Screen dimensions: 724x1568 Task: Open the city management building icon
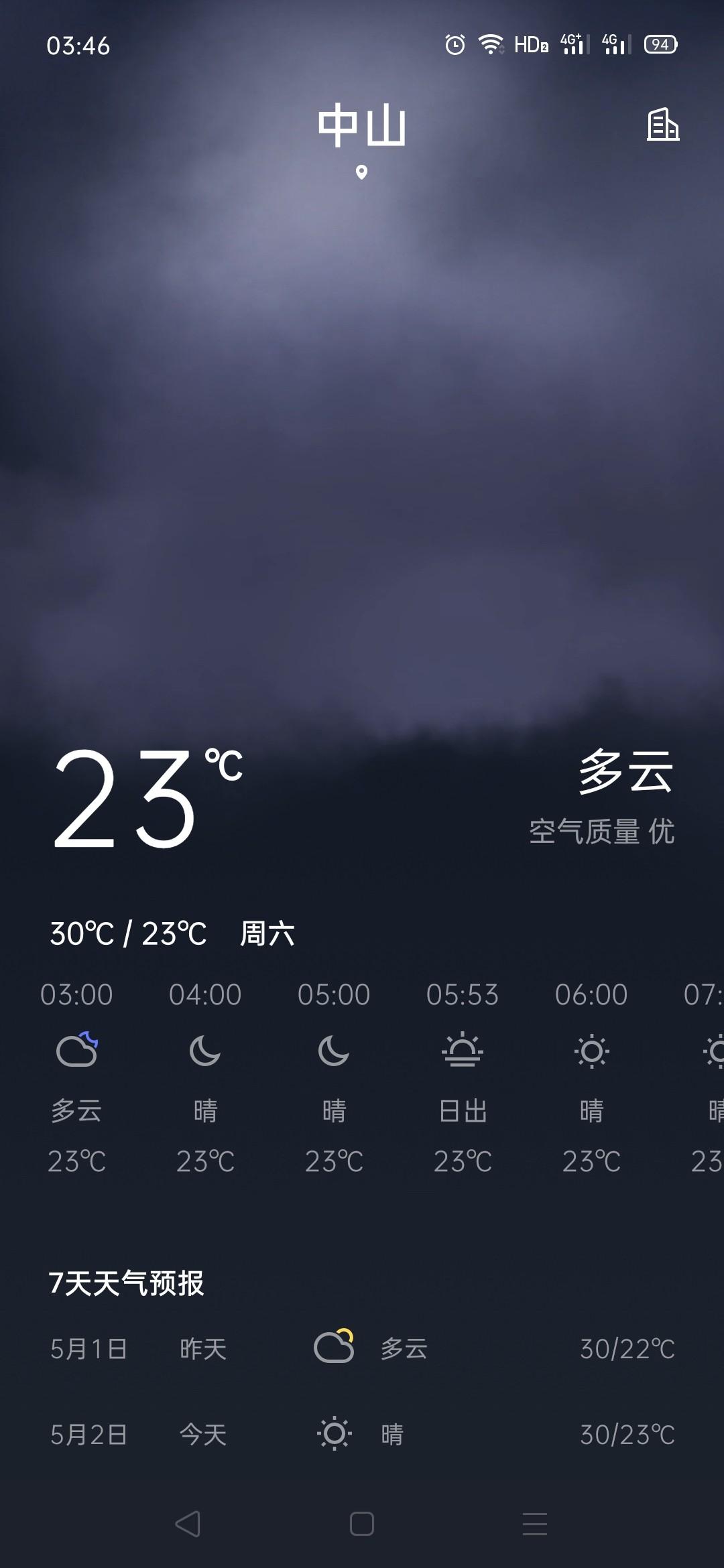(662, 125)
